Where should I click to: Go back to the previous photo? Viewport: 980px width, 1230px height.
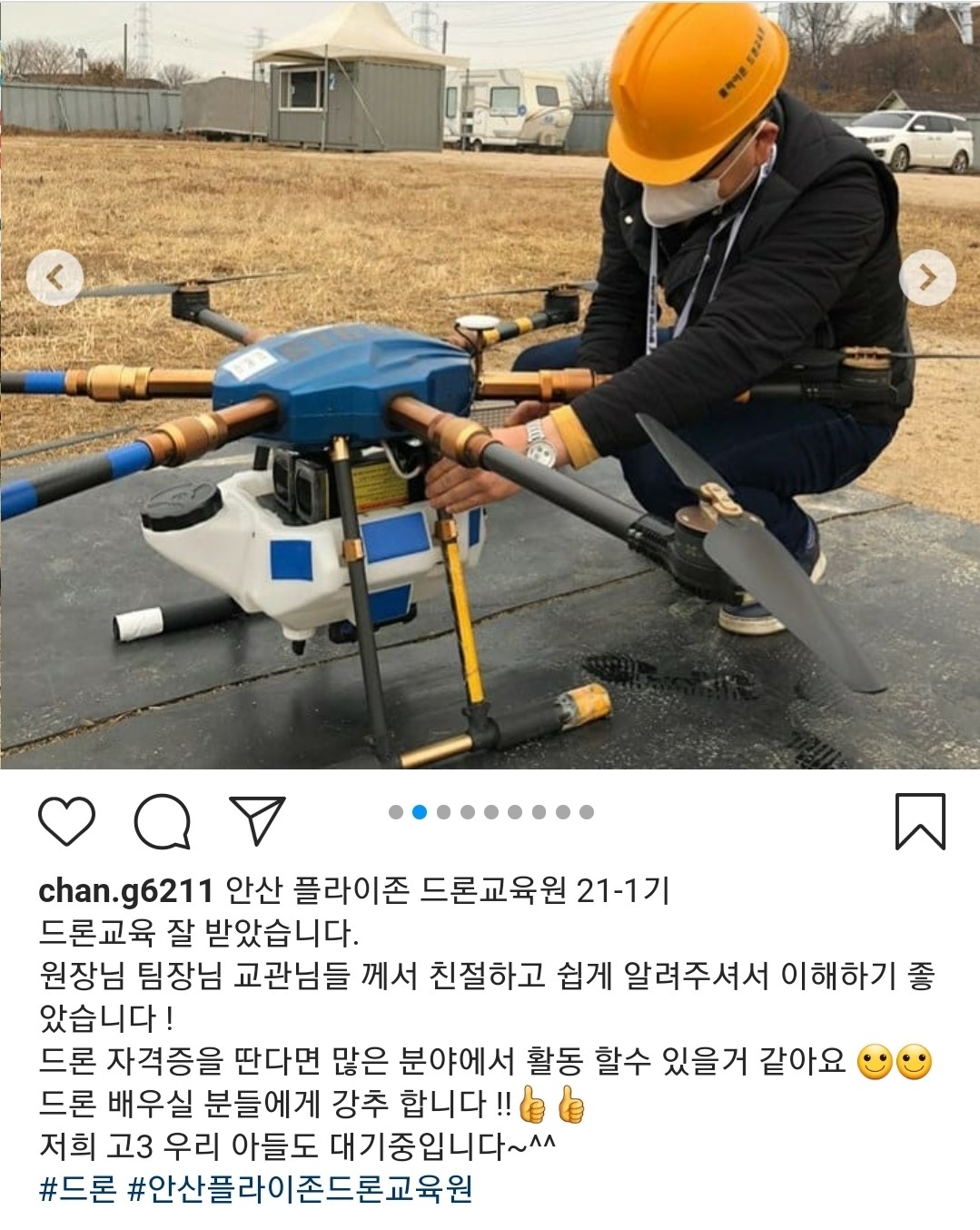(x=54, y=277)
